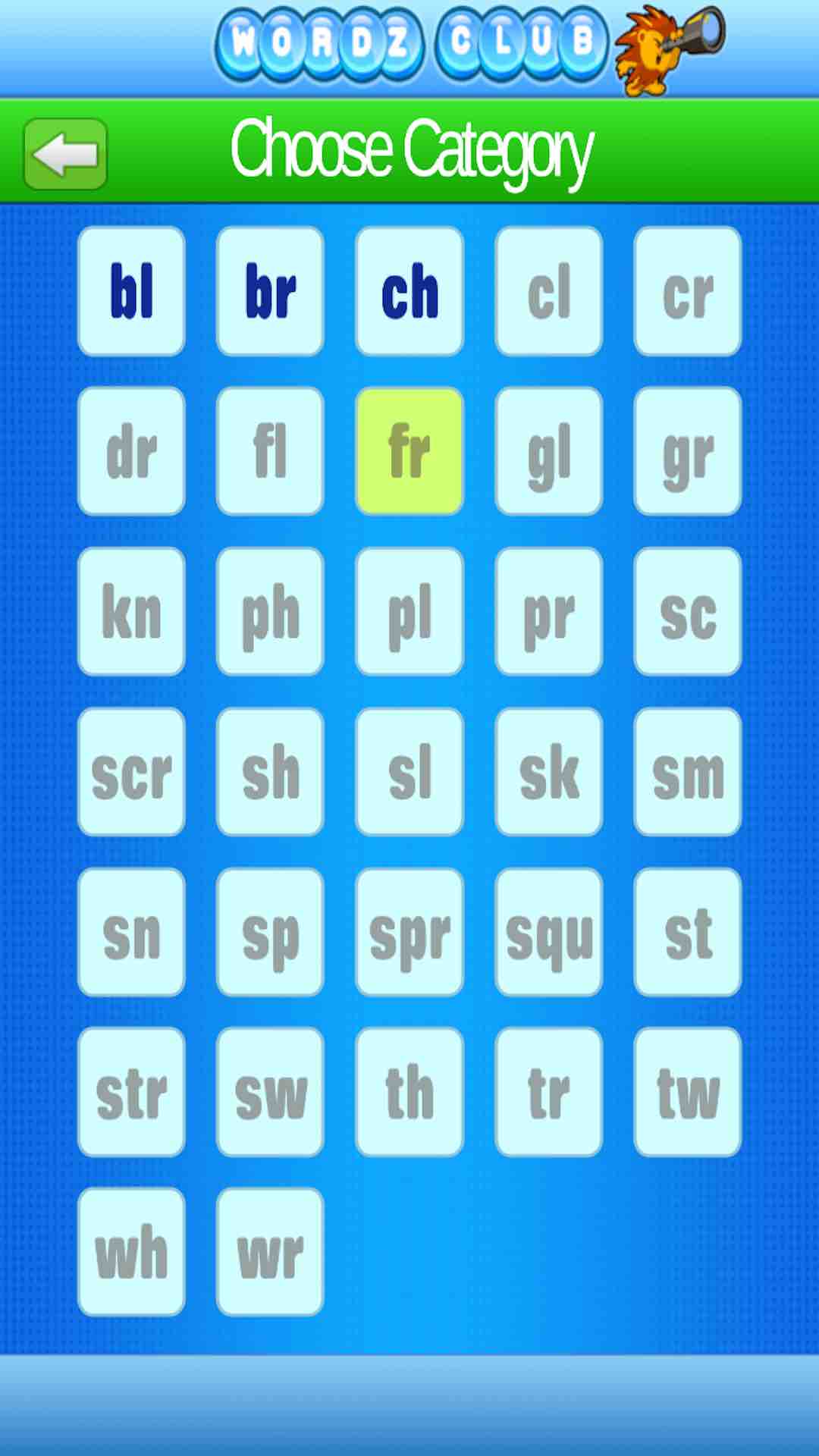Select the 'br' blend category
The image size is (819, 1456).
(271, 292)
